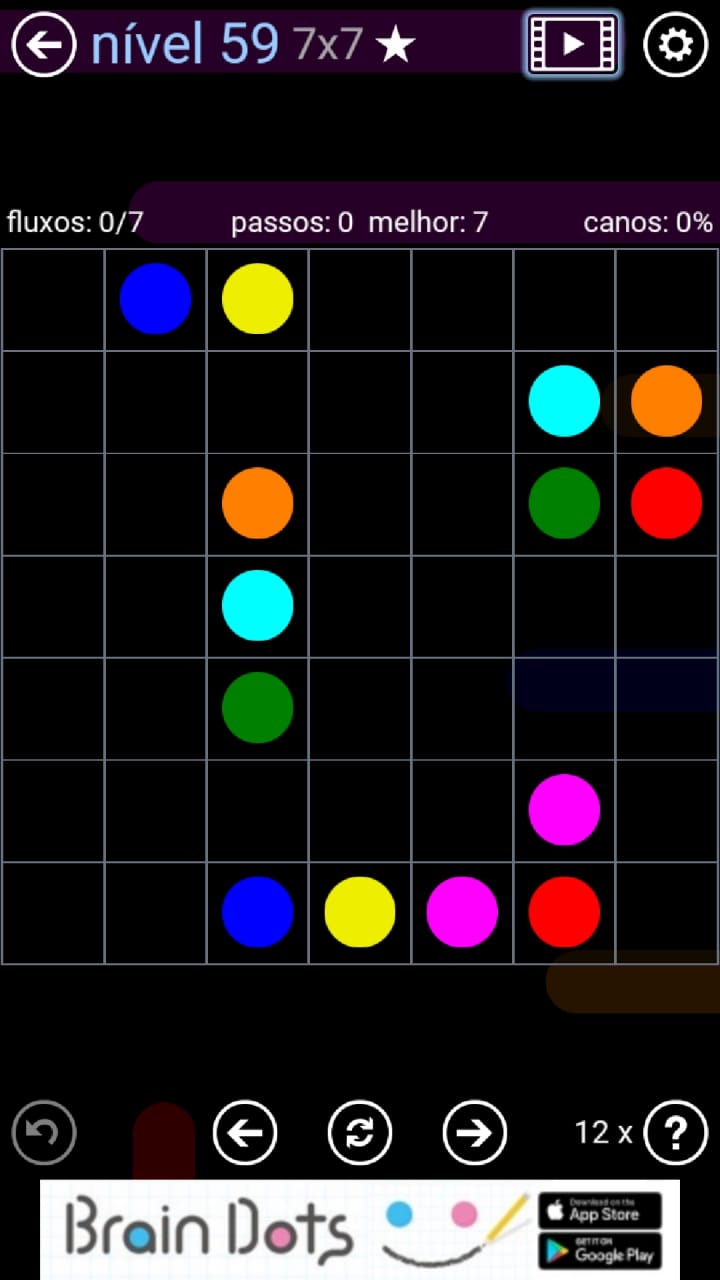Use a hint with the question mark
720x1280 pixels.
(676, 1132)
